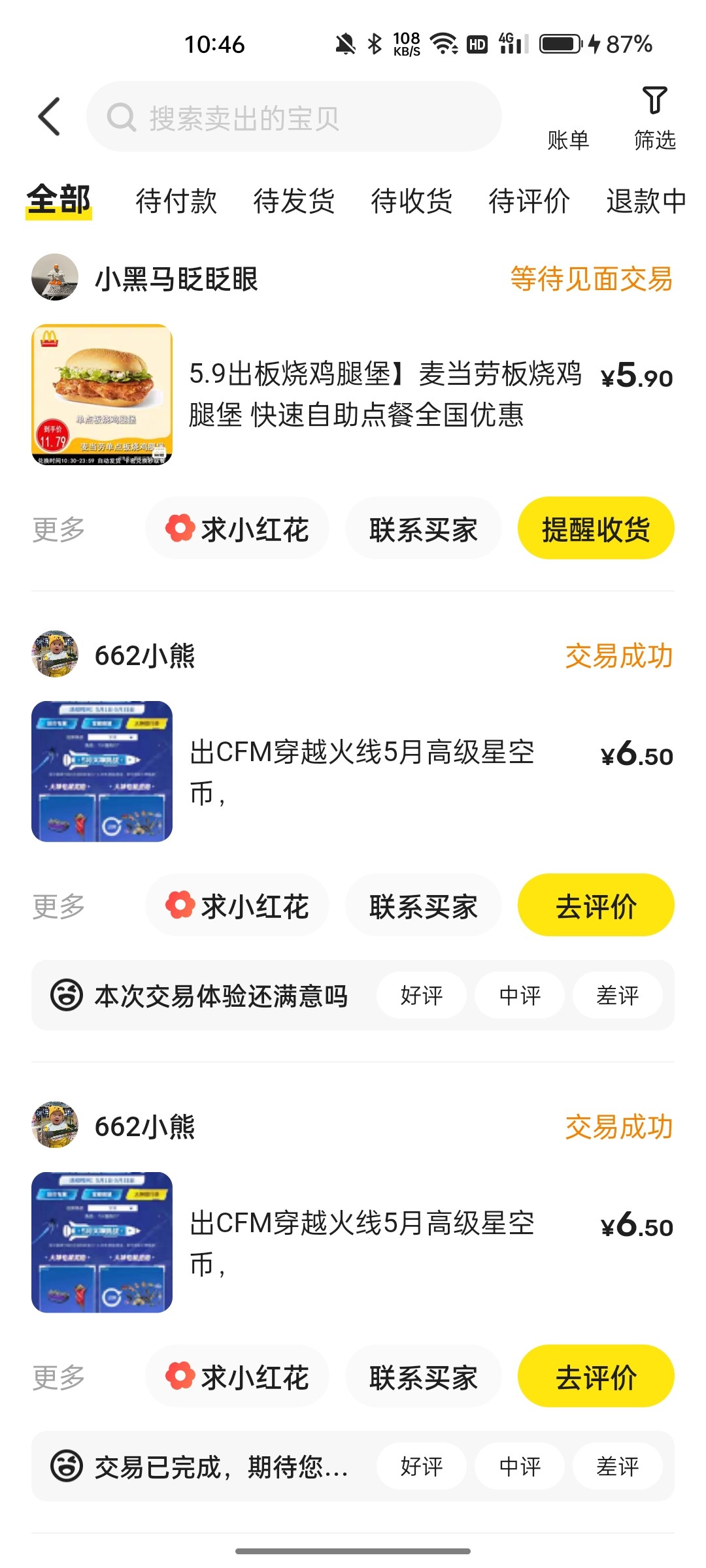Select 中评 in the 交易已完成 feedback bar
The height and width of the screenshot is (1568, 706).
click(x=520, y=1466)
